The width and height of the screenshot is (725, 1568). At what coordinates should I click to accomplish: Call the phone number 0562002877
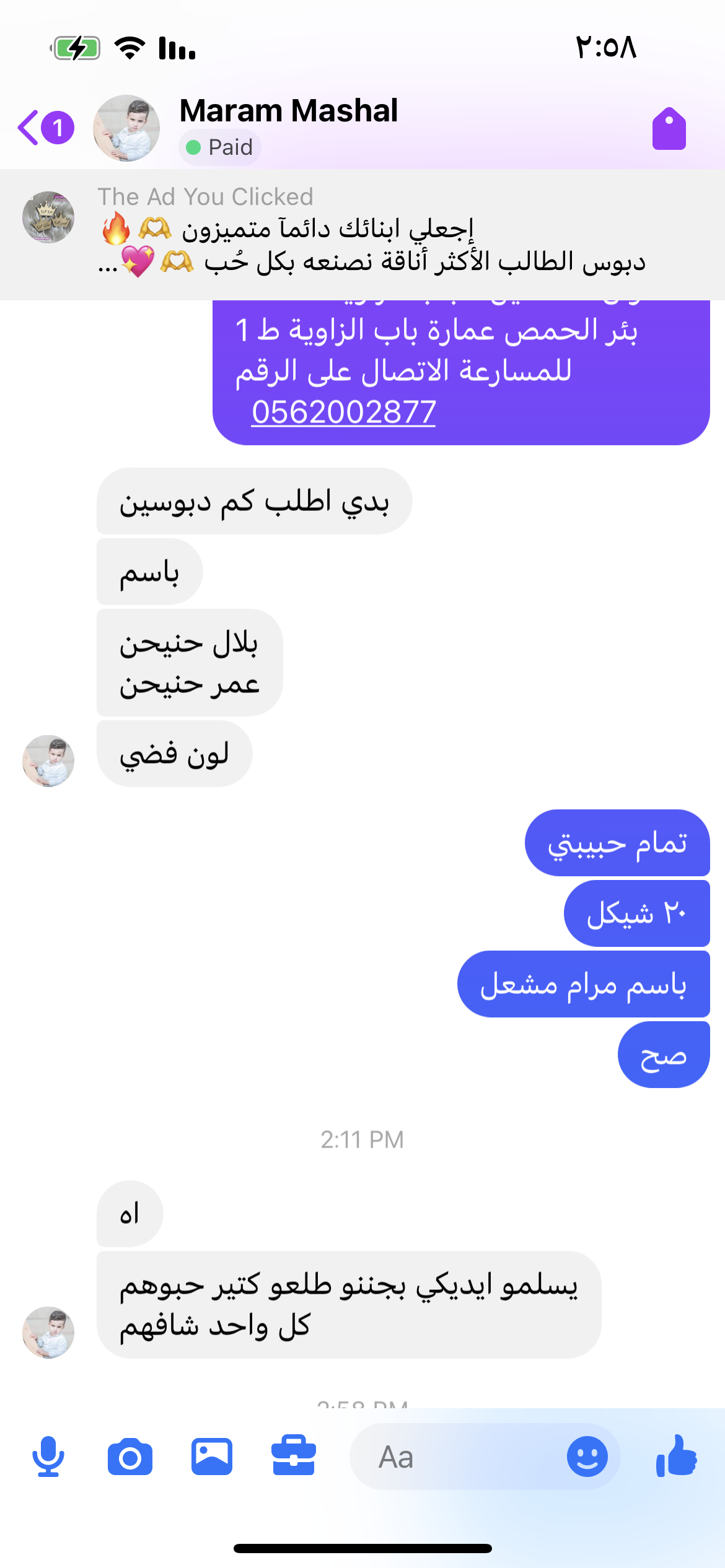pos(344,412)
